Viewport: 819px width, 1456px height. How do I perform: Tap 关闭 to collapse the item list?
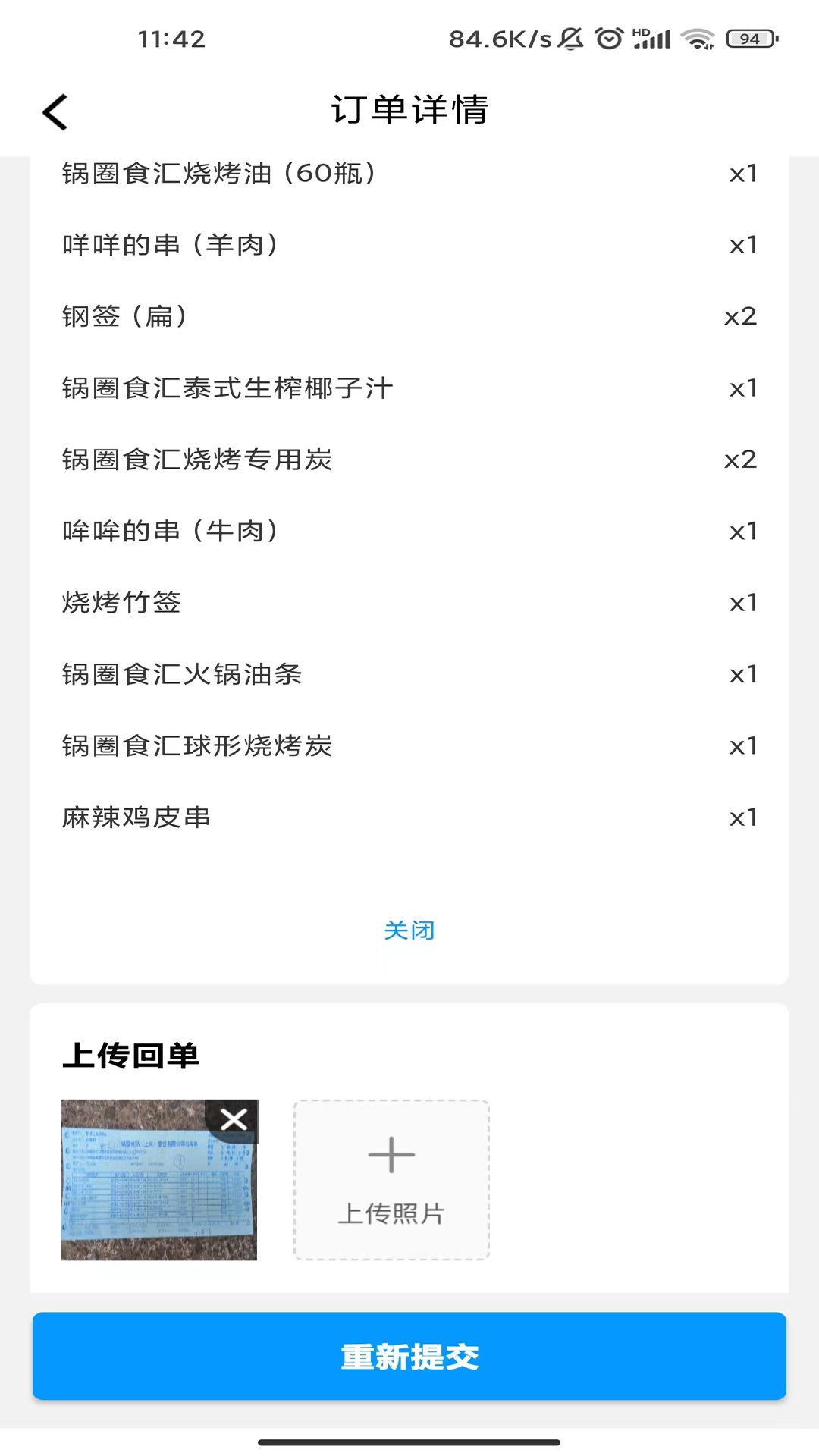[x=409, y=930]
